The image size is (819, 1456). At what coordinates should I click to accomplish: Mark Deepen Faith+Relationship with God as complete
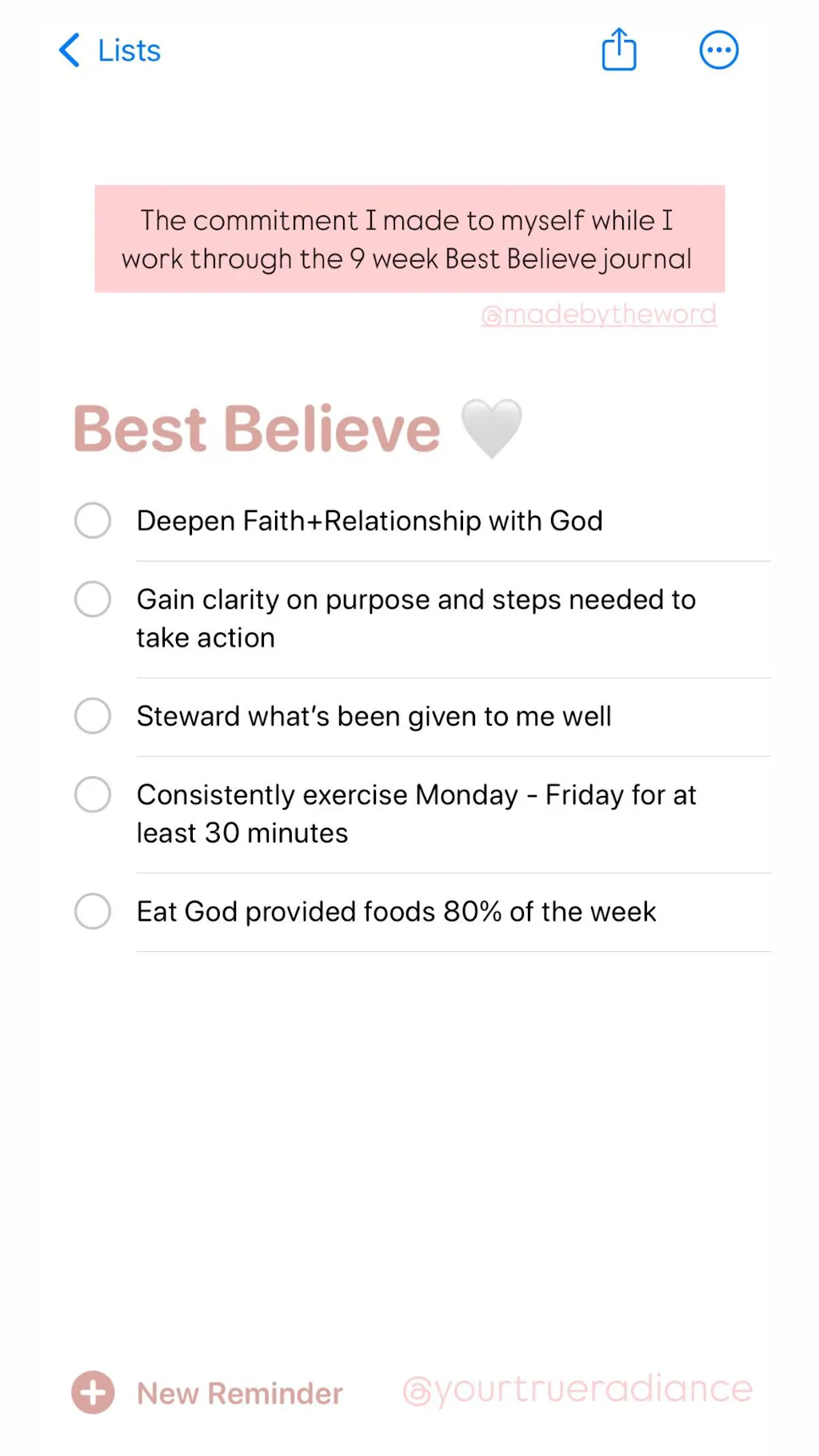click(x=93, y=521)
